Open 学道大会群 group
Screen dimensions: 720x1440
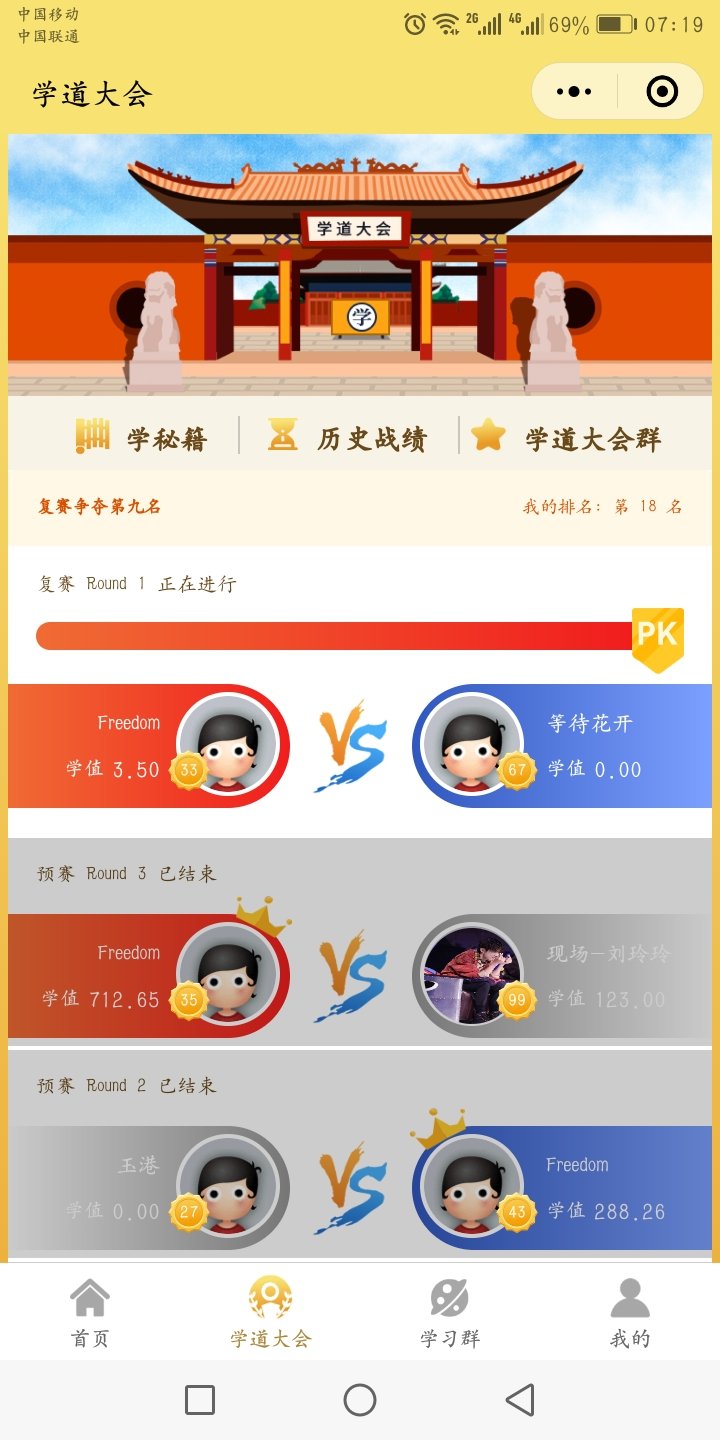[567, 437]
